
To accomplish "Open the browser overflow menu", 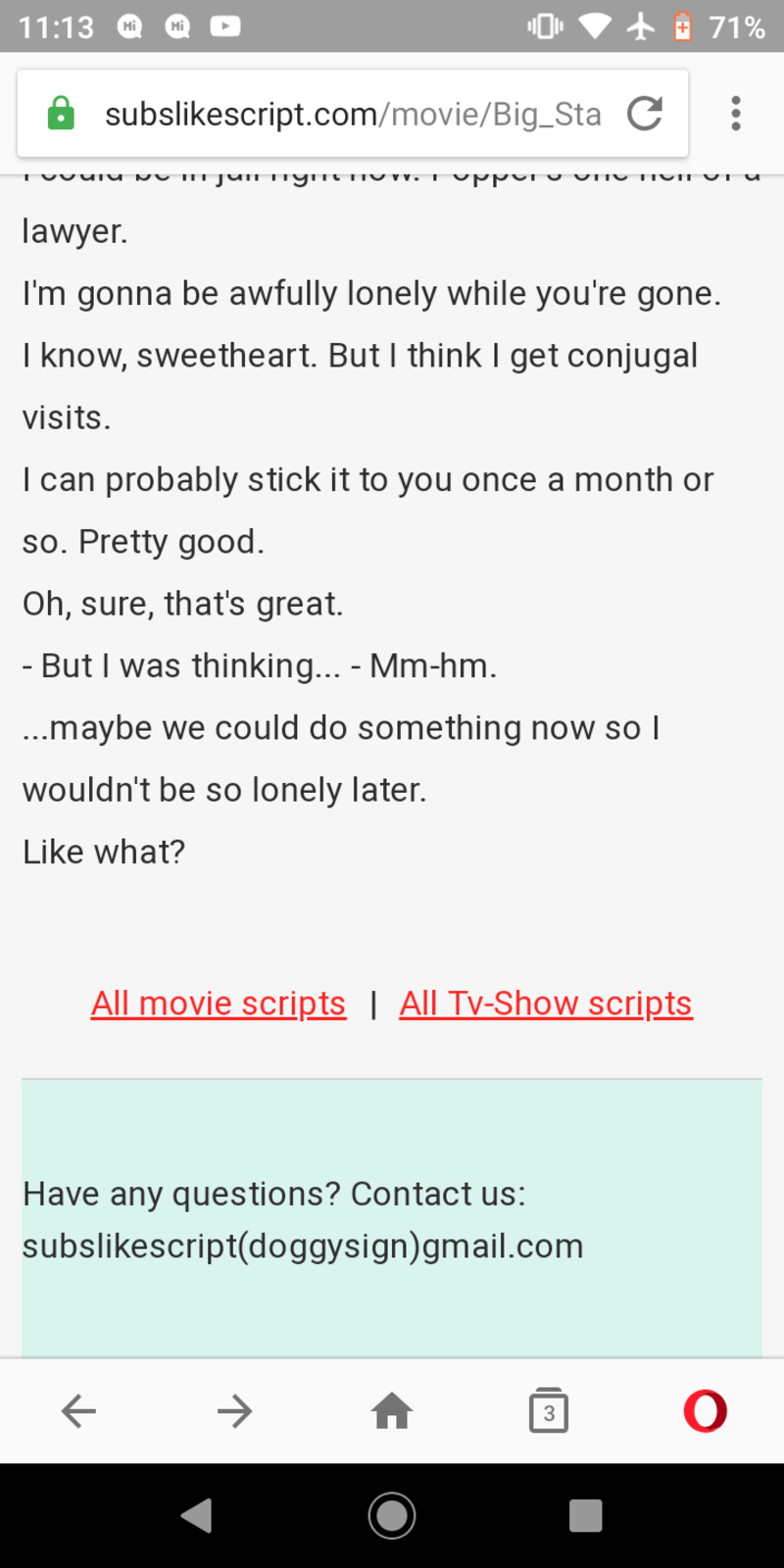I will pos(736,114).
